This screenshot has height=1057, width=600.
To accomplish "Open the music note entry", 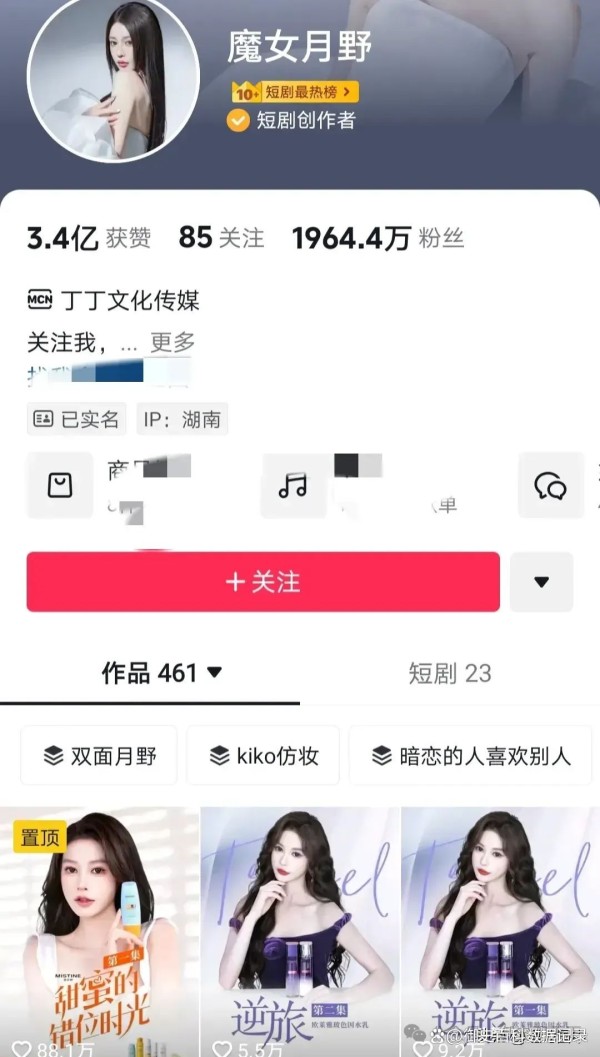I will (x=293, y=485).
